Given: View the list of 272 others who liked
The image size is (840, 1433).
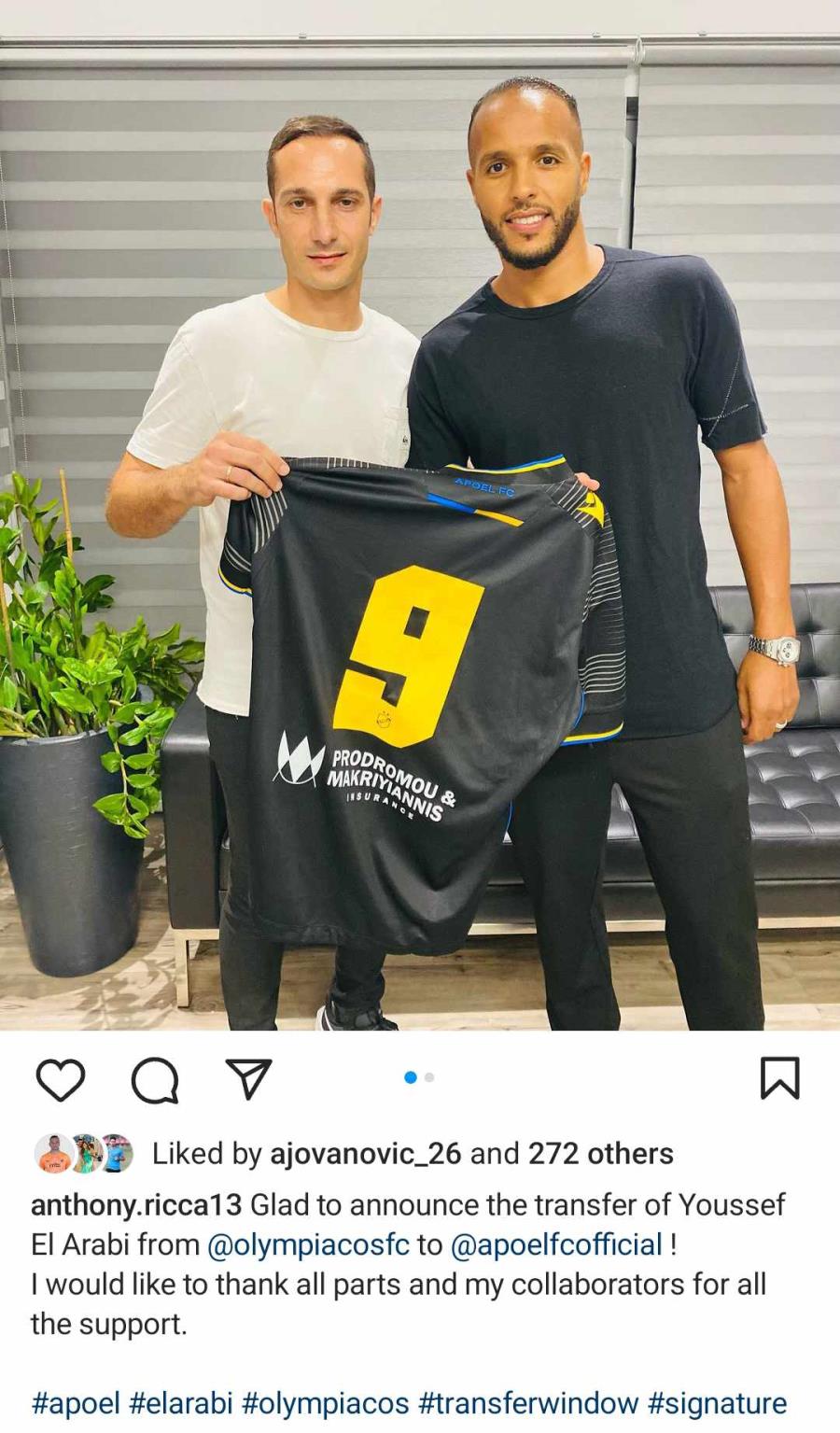Looking at the screenshot, I should coord(600,1154).
